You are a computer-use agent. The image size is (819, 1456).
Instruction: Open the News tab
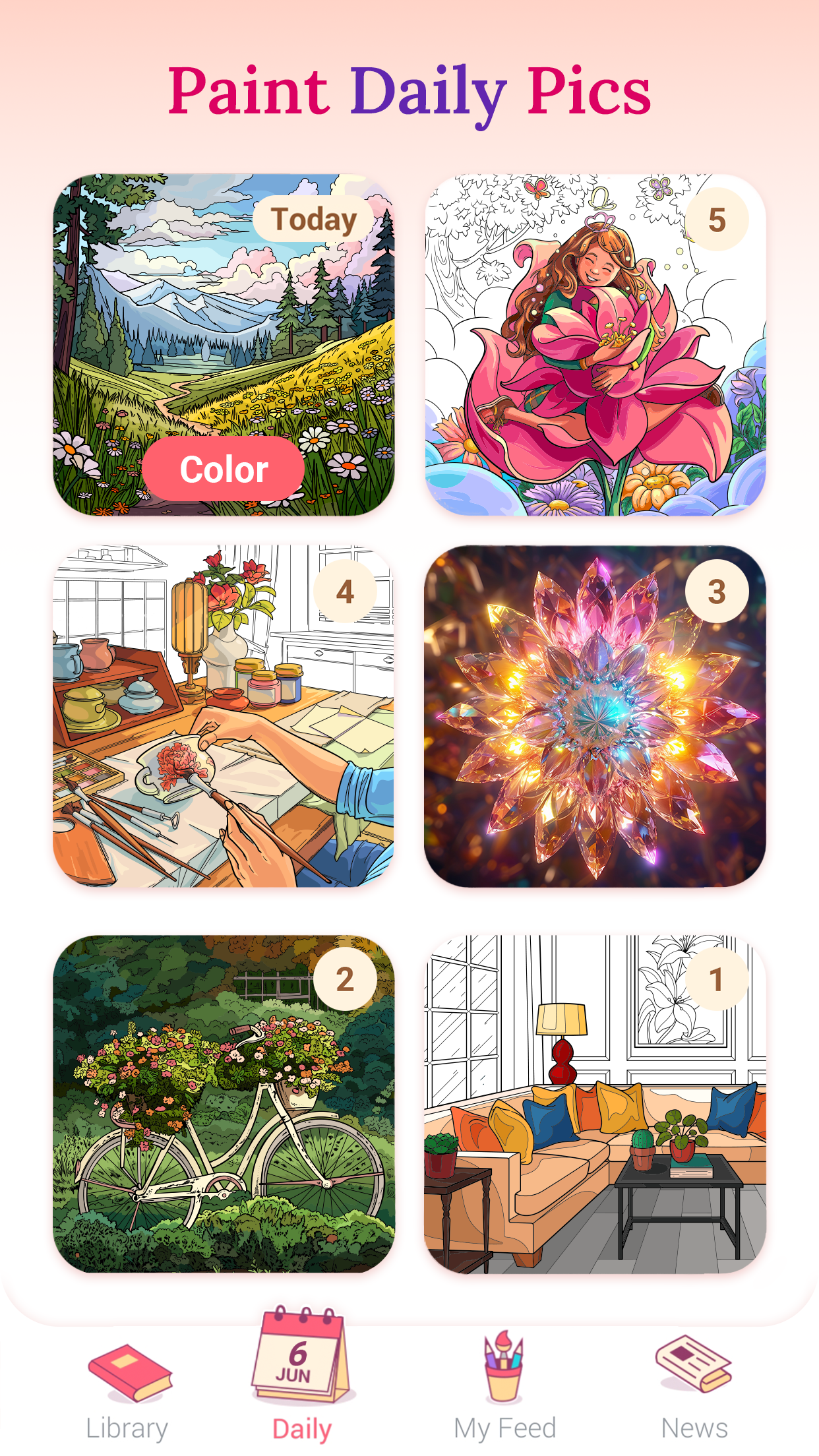694,1385
